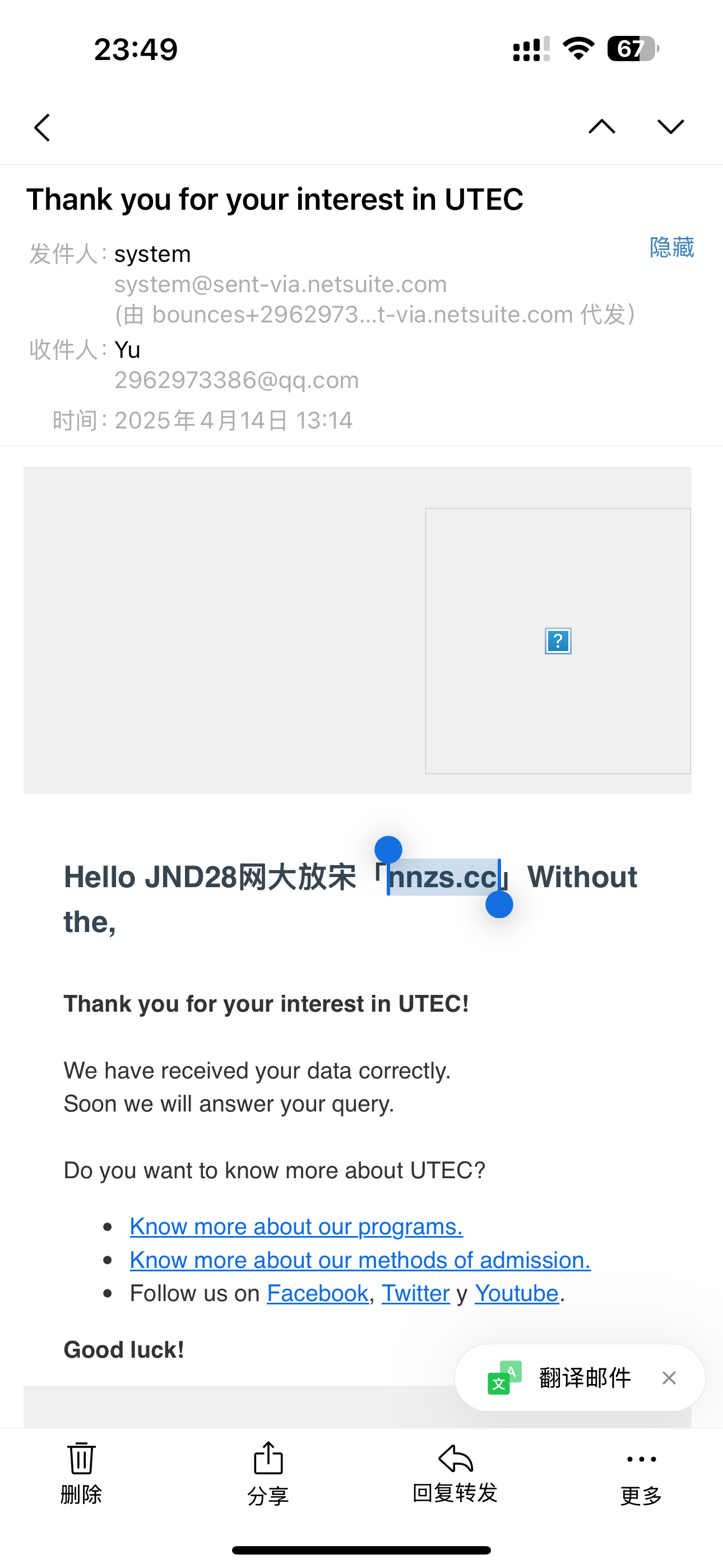Visit the Twitter link
Image resolution: width=723 pixels, height=1568 pixels.
(416, 1293)
